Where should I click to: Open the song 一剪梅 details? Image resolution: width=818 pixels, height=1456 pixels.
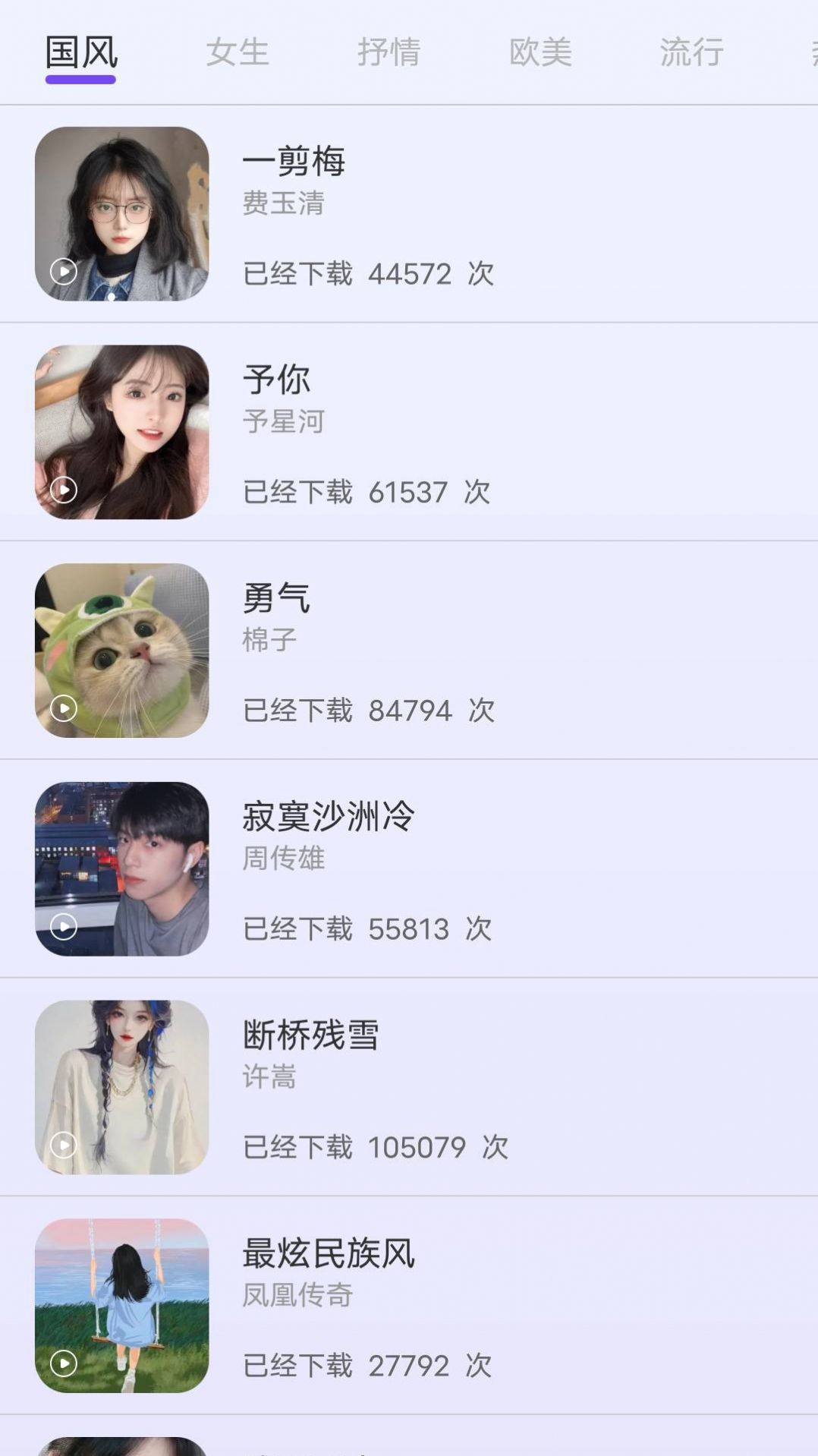point(294,162)
